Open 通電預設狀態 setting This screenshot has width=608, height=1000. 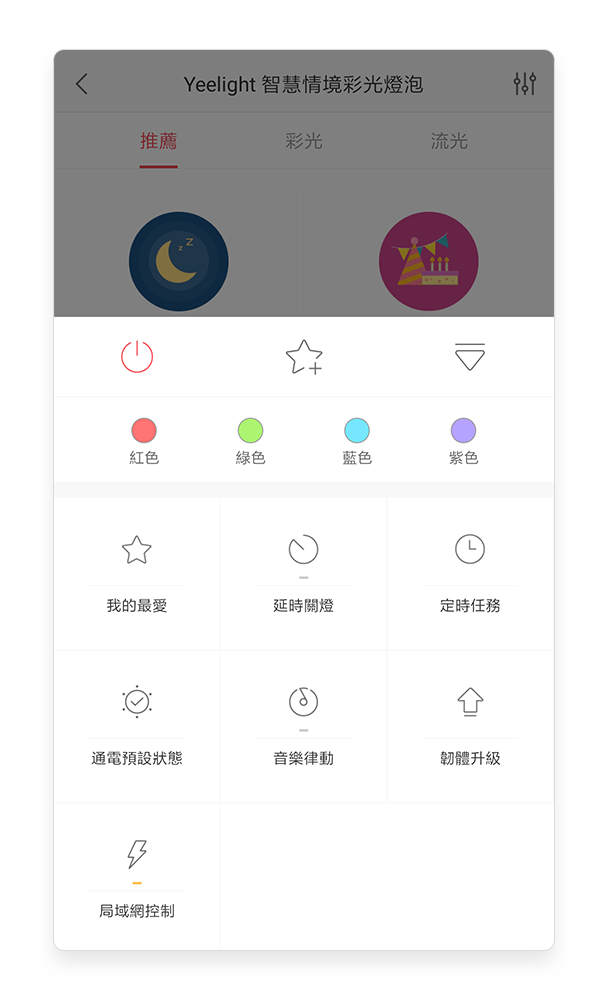point(137,725)
